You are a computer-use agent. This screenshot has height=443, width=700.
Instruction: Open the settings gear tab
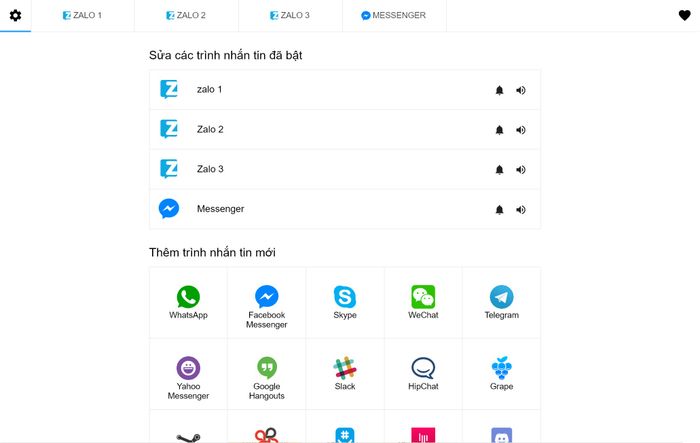(x=15, y=15)
